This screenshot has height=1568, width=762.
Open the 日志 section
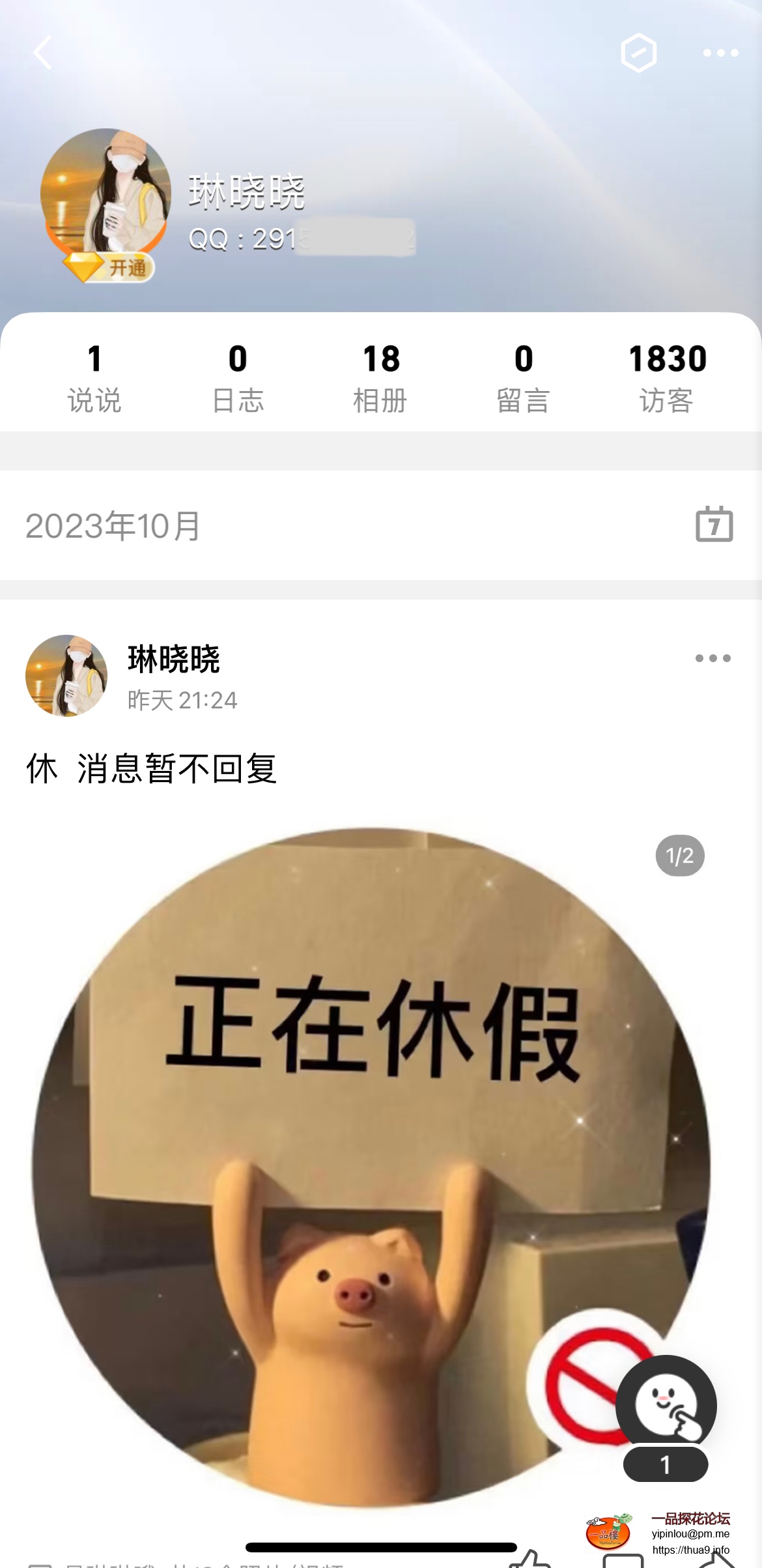click(x=238, y=377)
